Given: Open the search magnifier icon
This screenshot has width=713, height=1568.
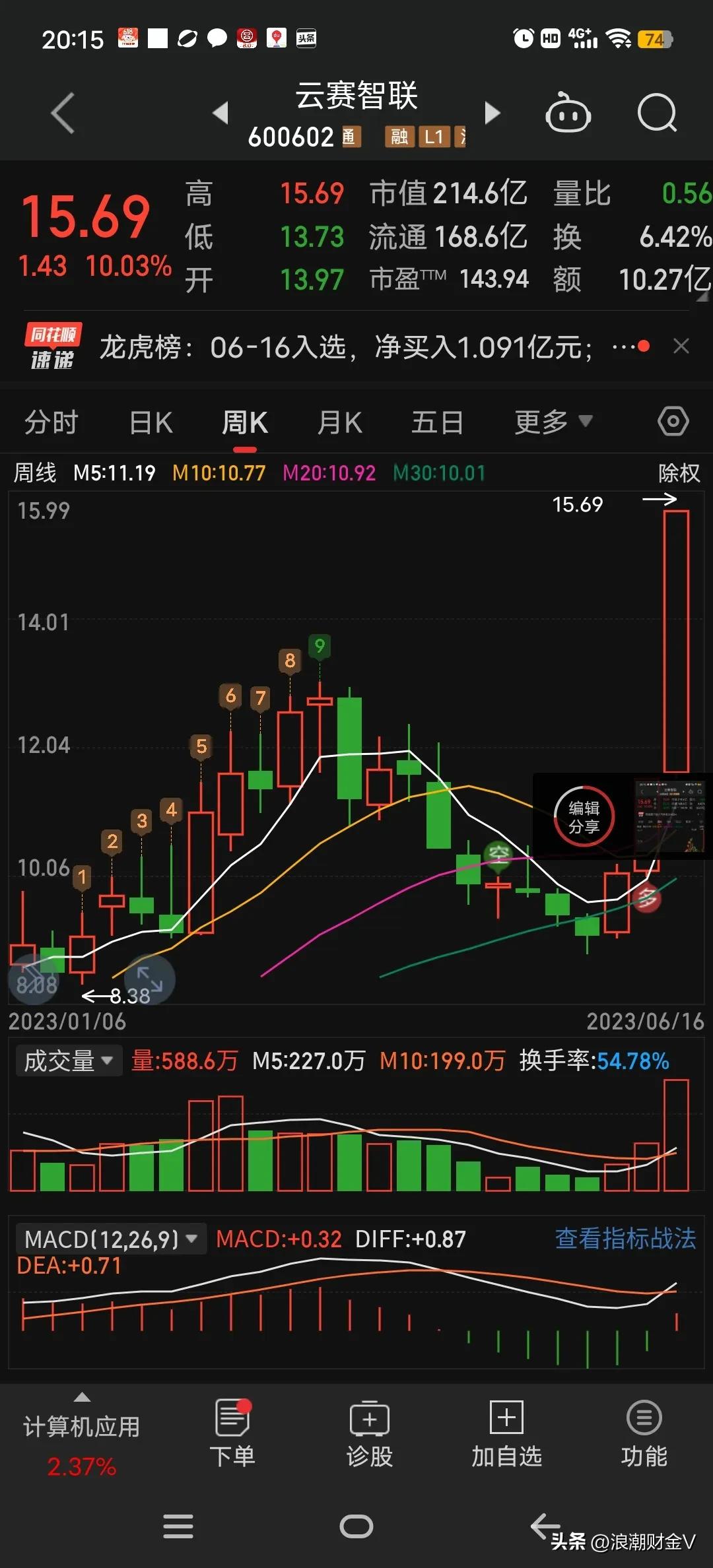Looking at the screenshot, I should 658,113.
